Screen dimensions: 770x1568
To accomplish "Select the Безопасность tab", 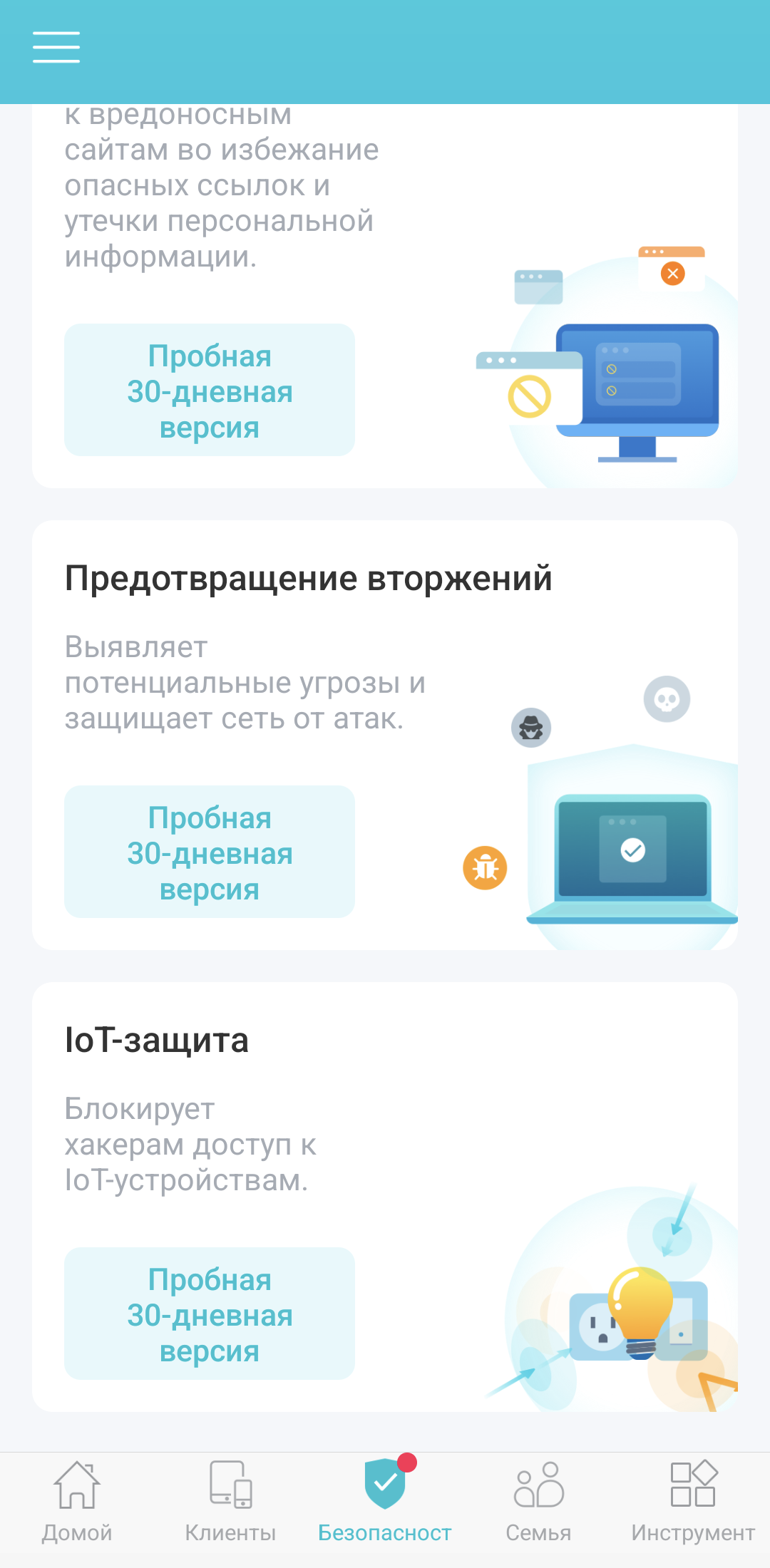I will point(385,1500).
